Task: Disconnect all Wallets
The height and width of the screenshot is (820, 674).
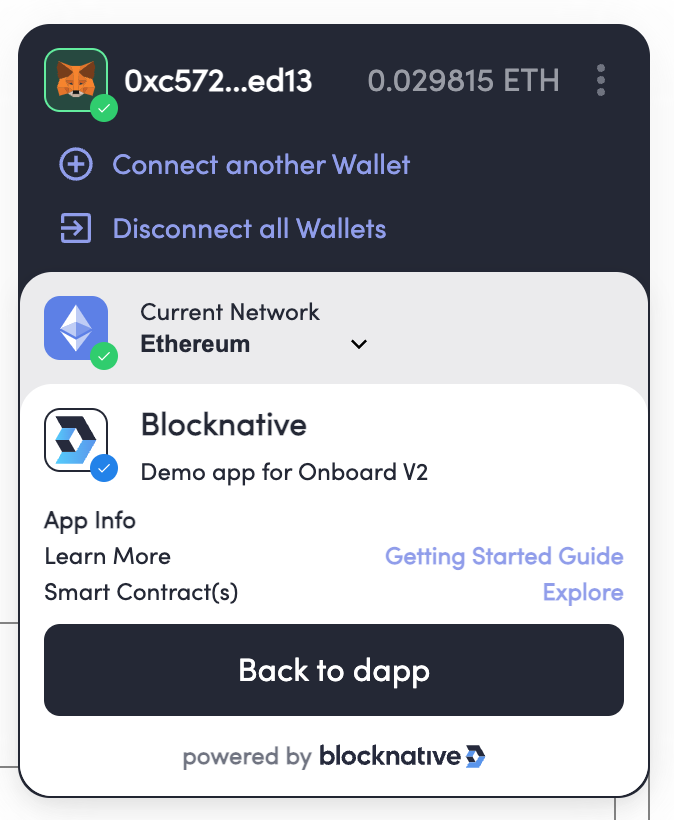Action: point(248,229)
